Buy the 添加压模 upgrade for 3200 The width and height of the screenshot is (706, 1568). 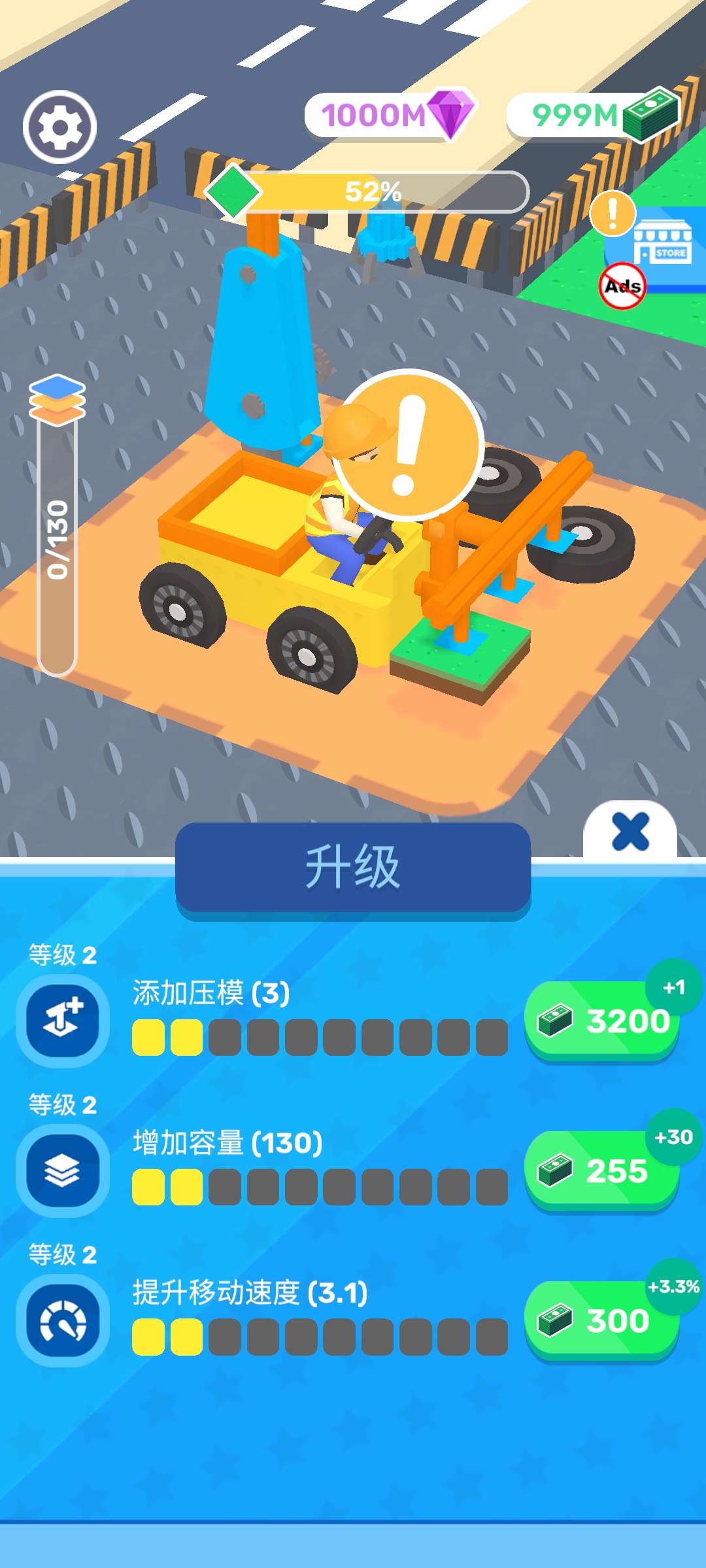pos(602,1021)
